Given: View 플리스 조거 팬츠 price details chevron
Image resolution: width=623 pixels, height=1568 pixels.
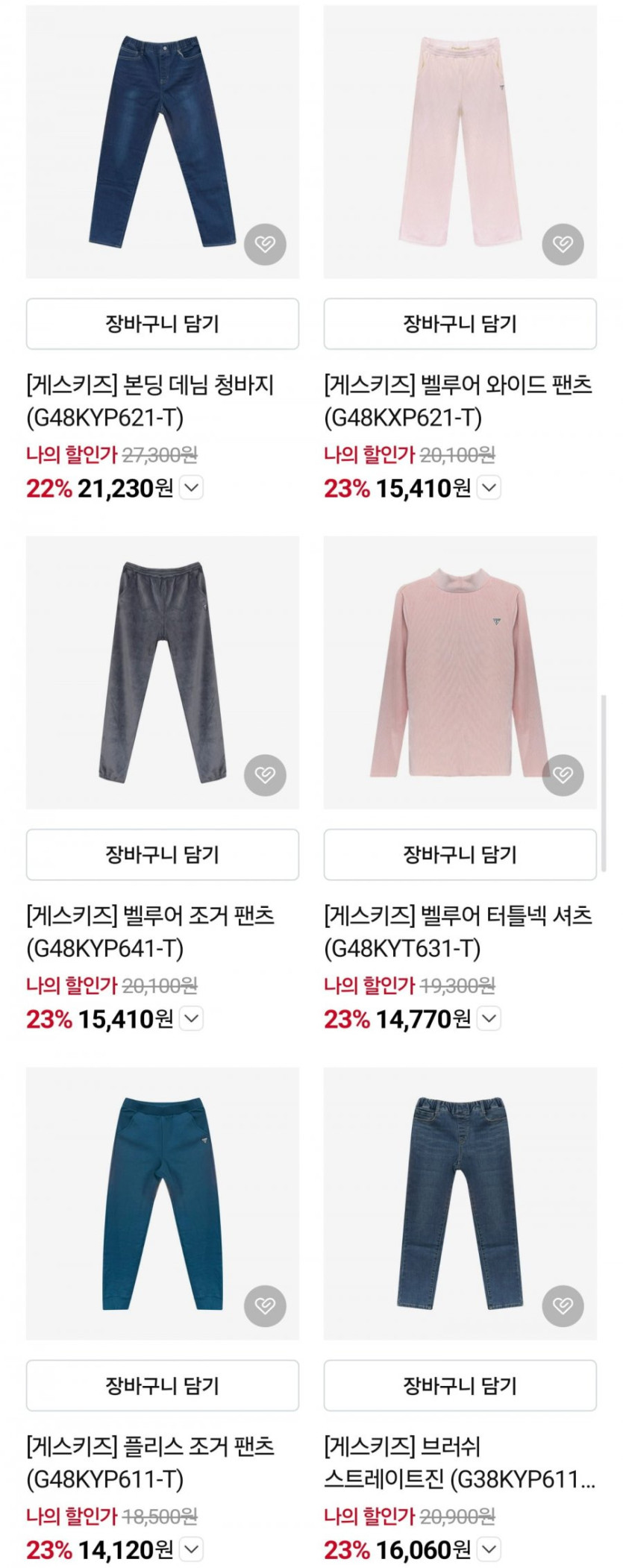Looking at the screenshot, I should (x=192, y=1549).
